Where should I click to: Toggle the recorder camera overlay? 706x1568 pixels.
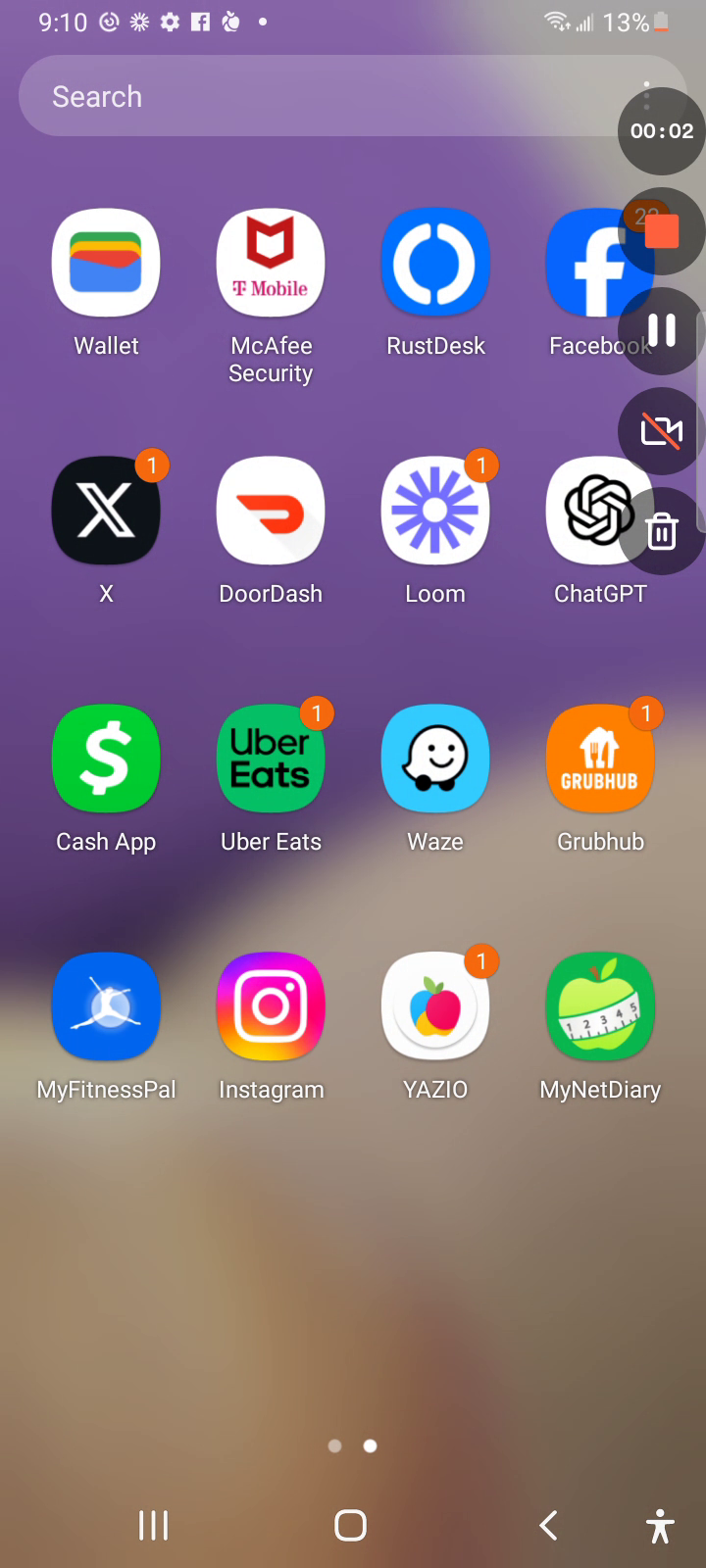[x=662, y=431]
